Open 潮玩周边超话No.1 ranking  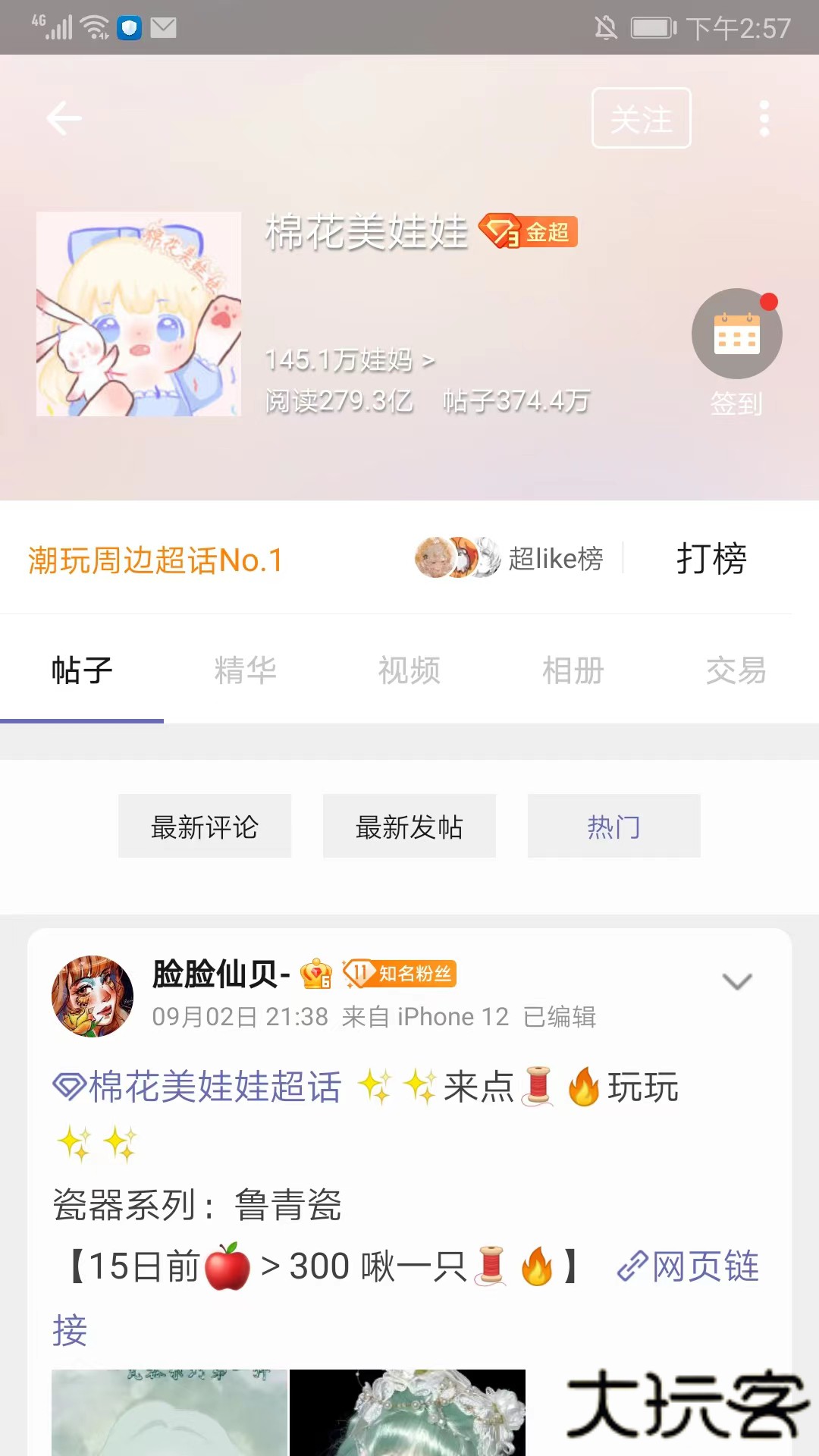click(x=155, y=560)
